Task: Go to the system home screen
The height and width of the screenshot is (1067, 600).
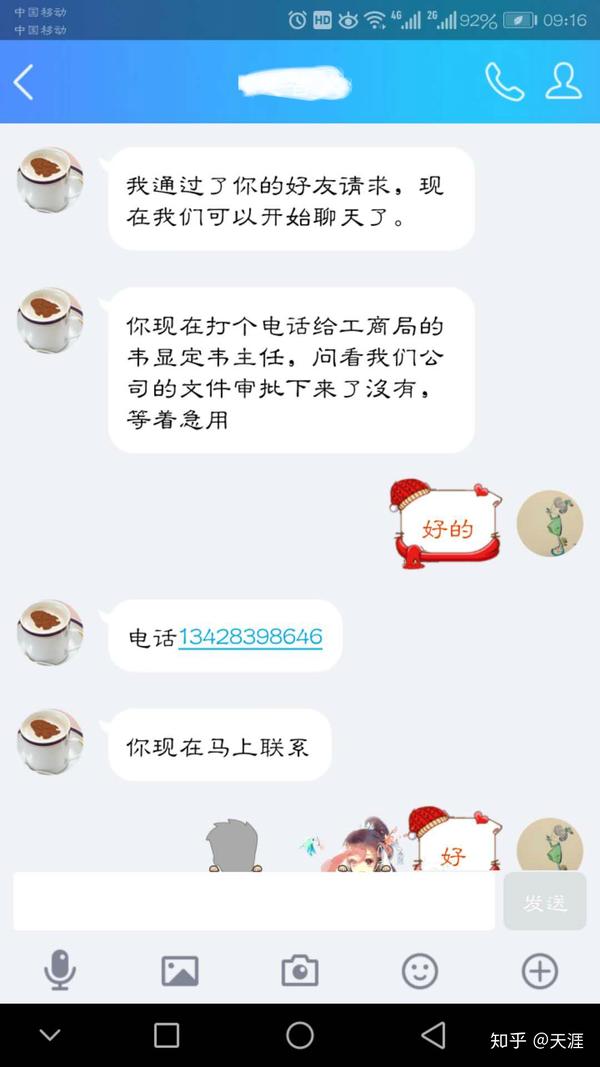Action: pyautogui.click(x=300, y=1035)
